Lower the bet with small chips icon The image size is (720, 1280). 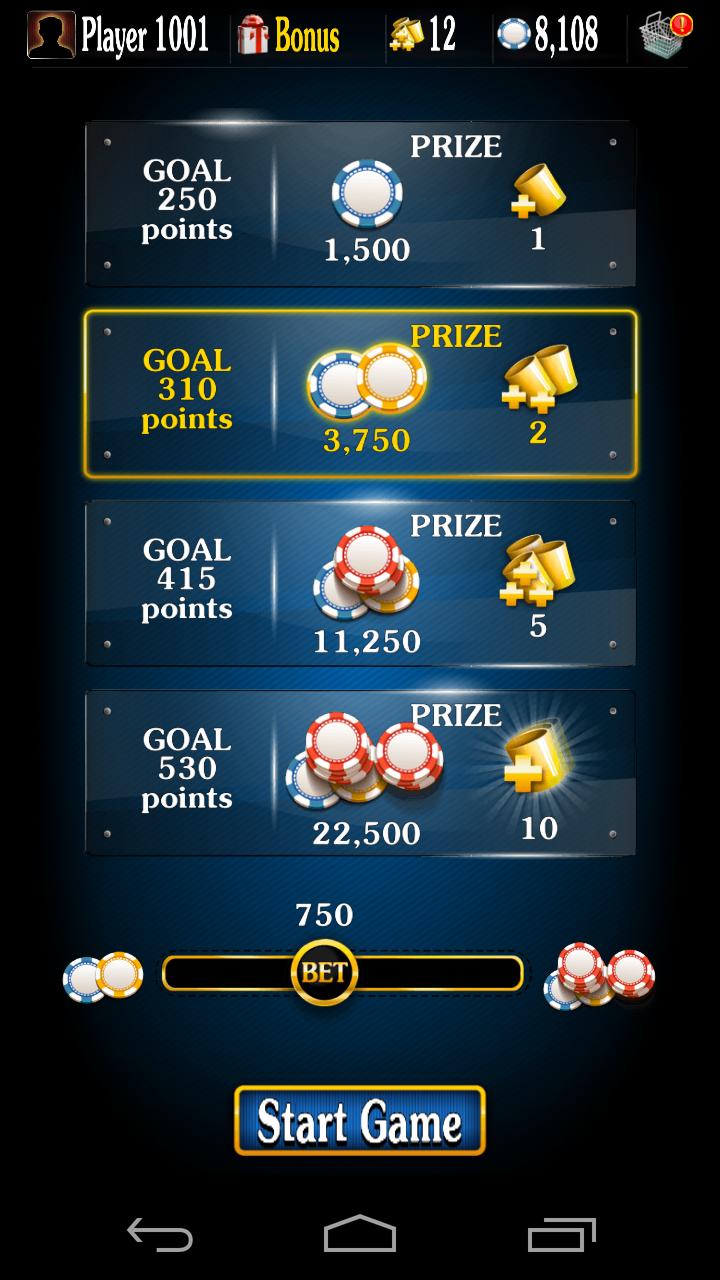point(102,977)
